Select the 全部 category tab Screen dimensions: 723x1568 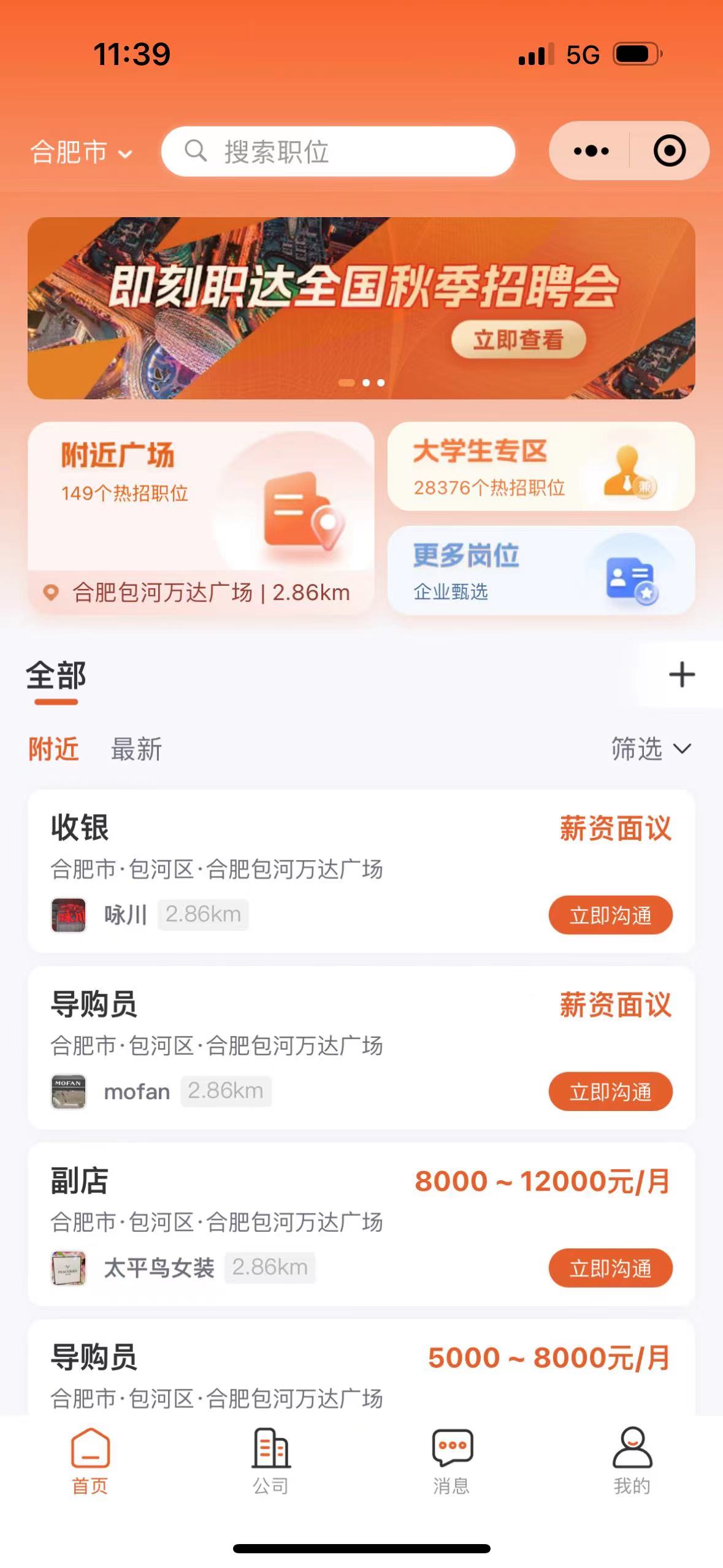tap(55, 676)
